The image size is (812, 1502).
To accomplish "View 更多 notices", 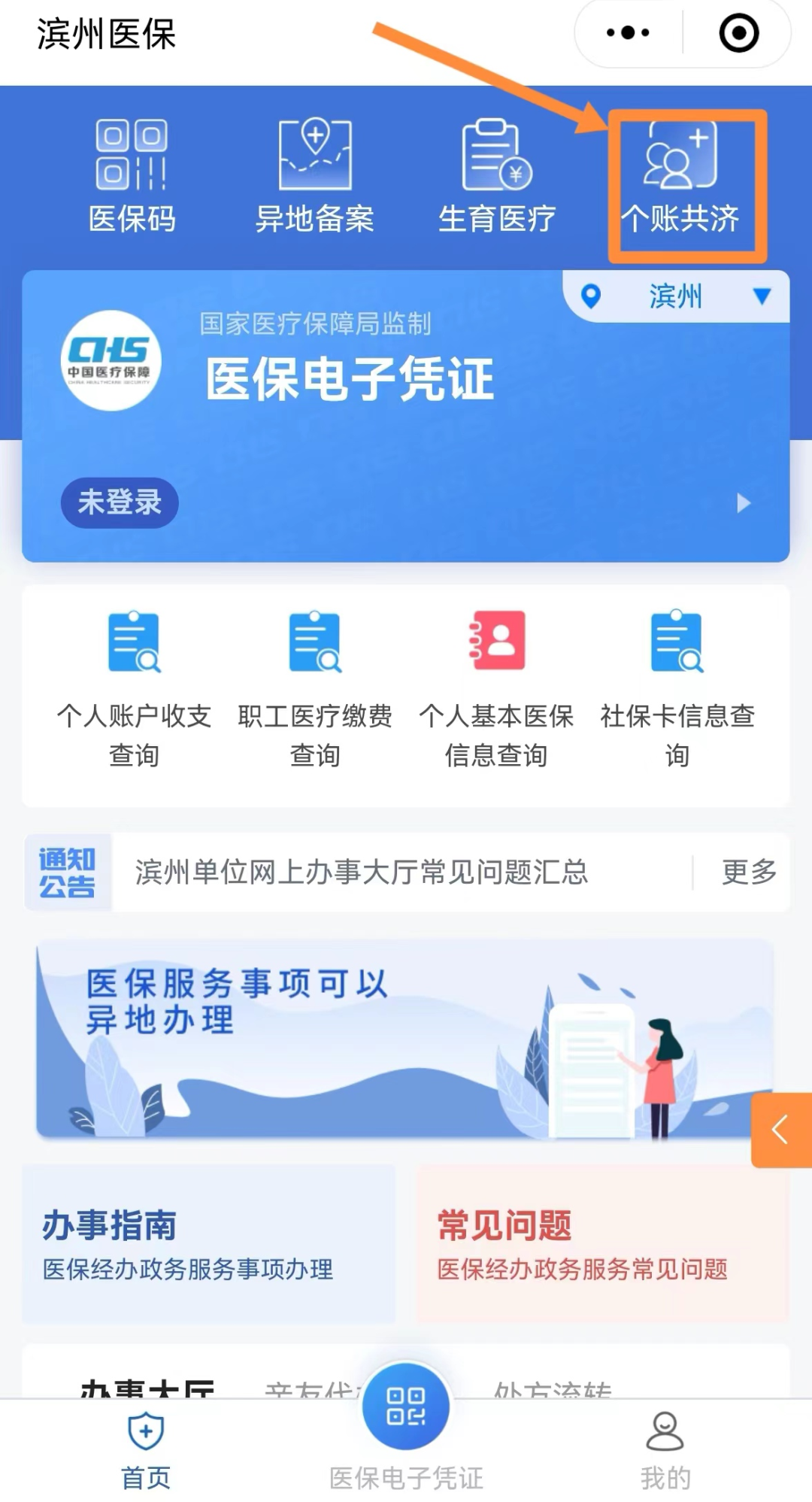I will pyautogui.click(x=749, y=872).
